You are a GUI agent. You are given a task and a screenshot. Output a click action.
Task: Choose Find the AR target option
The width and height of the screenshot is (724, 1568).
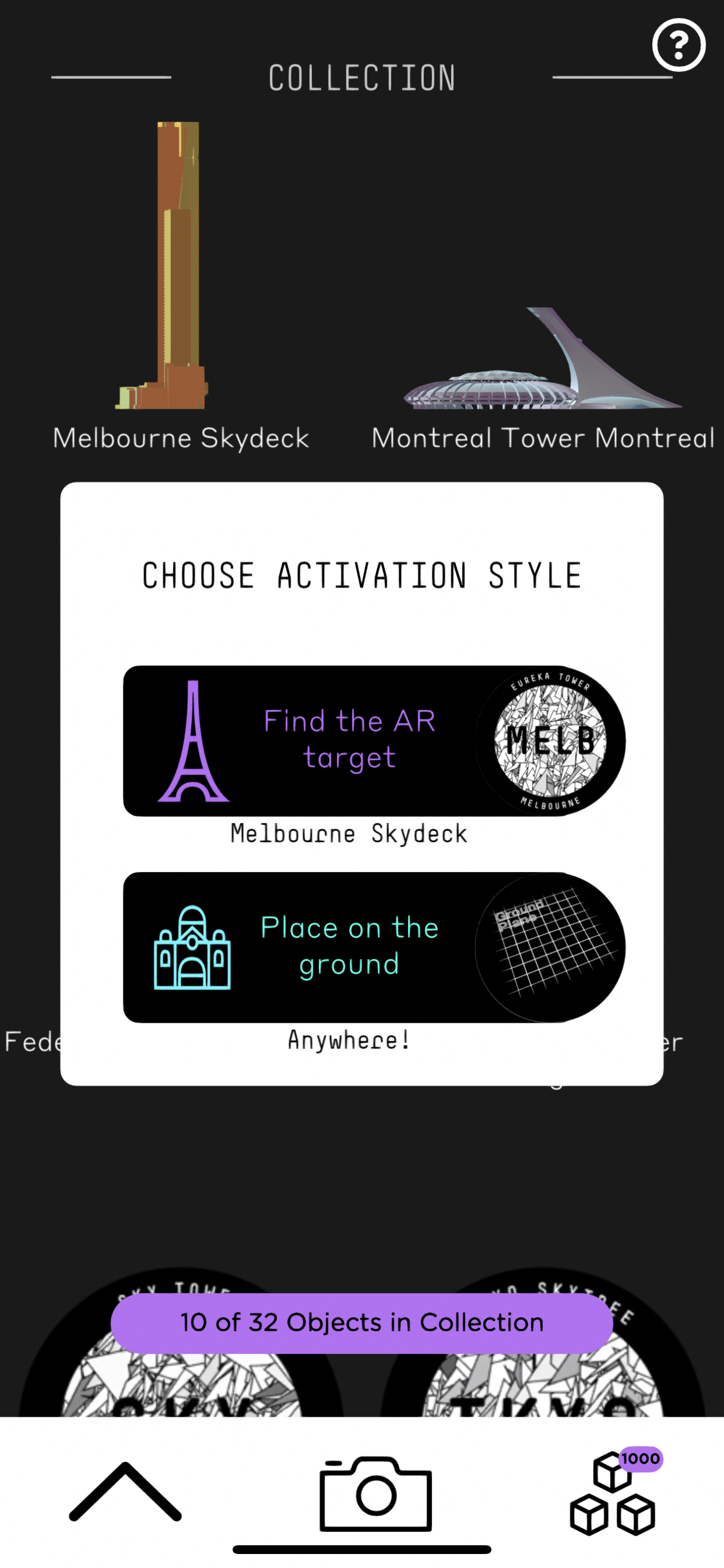374,740
